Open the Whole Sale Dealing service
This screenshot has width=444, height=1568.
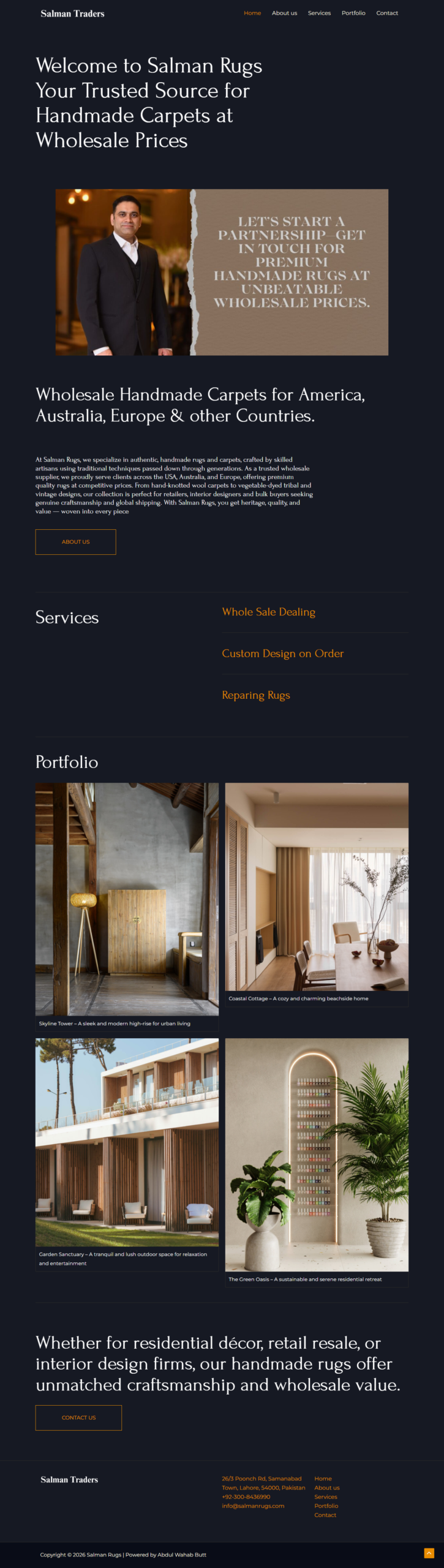pyautogui.click(x=268, y=612)
